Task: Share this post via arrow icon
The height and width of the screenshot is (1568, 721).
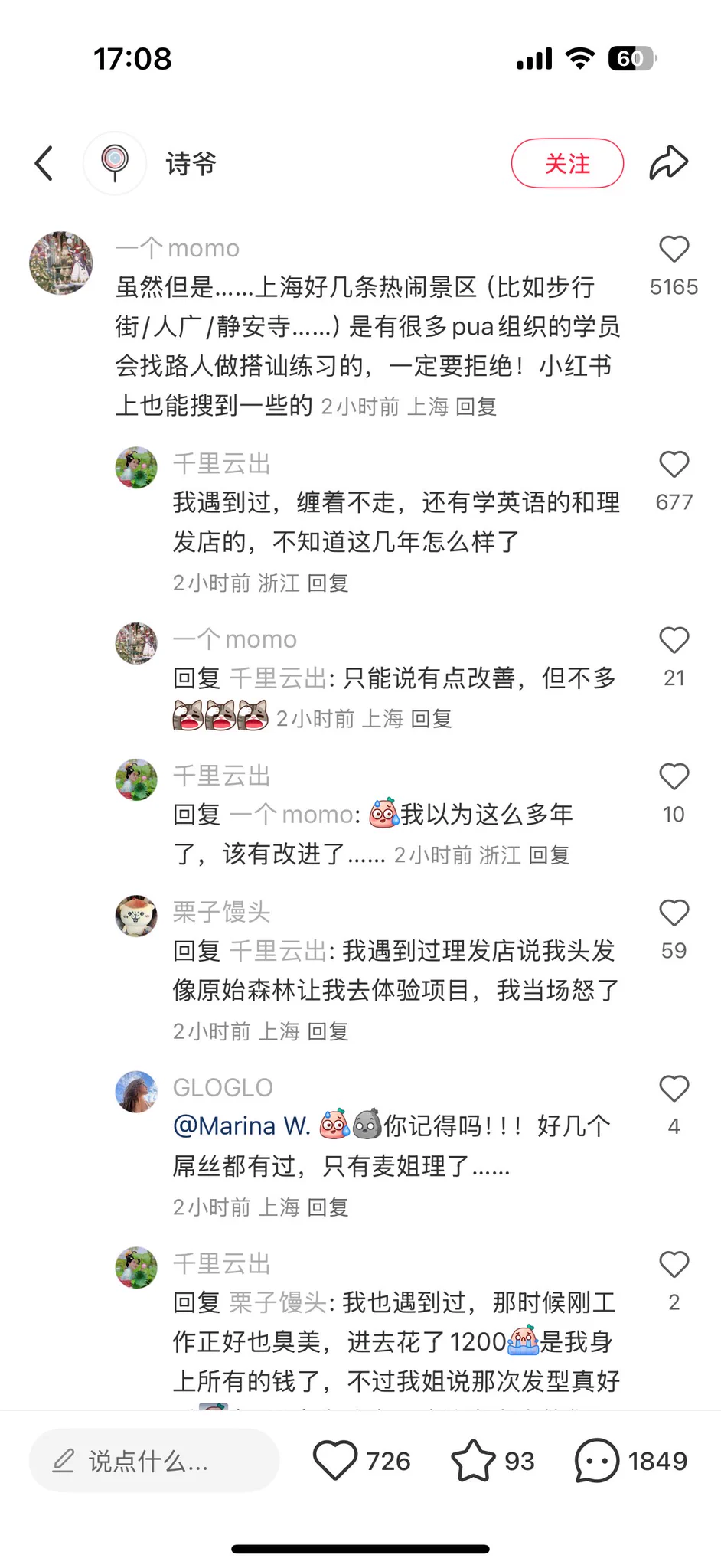Action: point(669,163)
